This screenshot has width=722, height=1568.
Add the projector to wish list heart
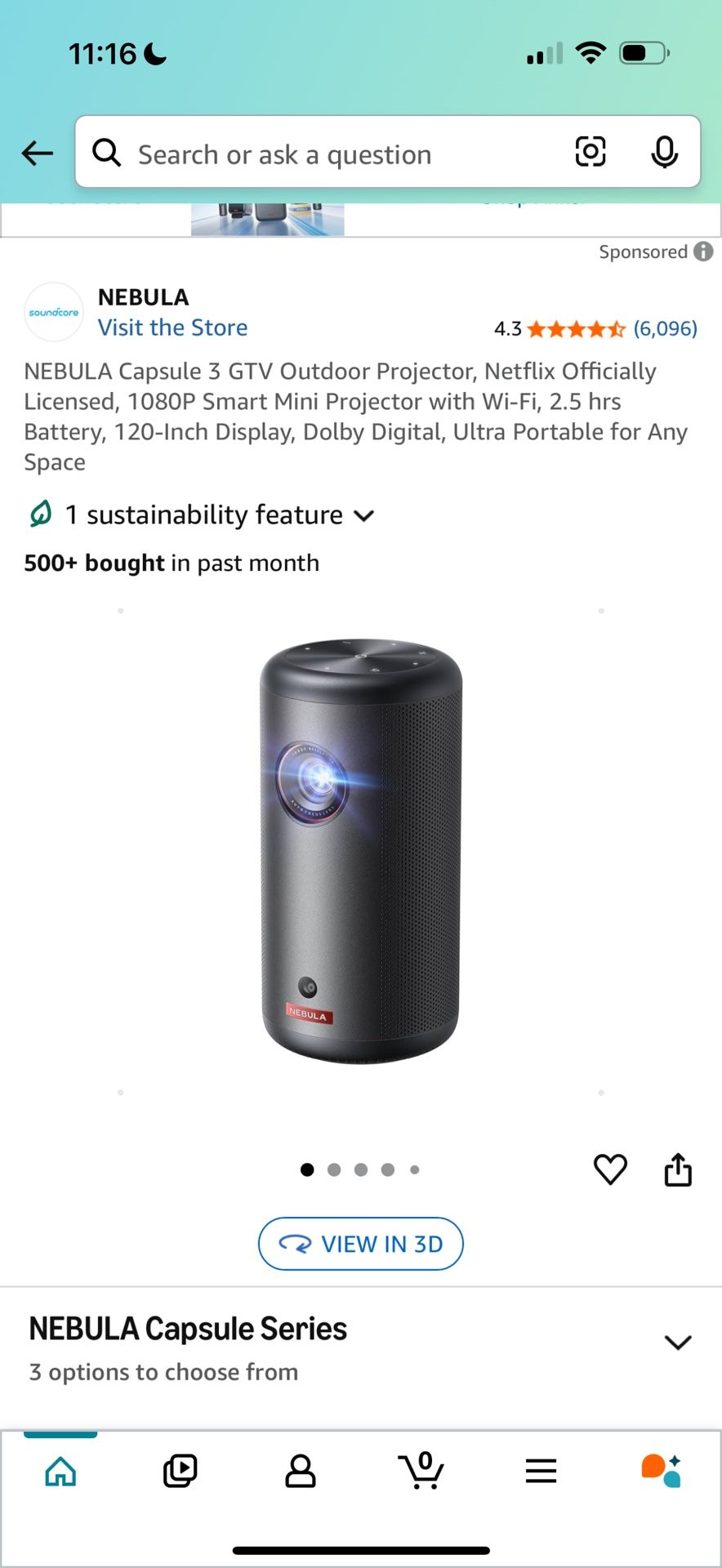pos(610,1169)
